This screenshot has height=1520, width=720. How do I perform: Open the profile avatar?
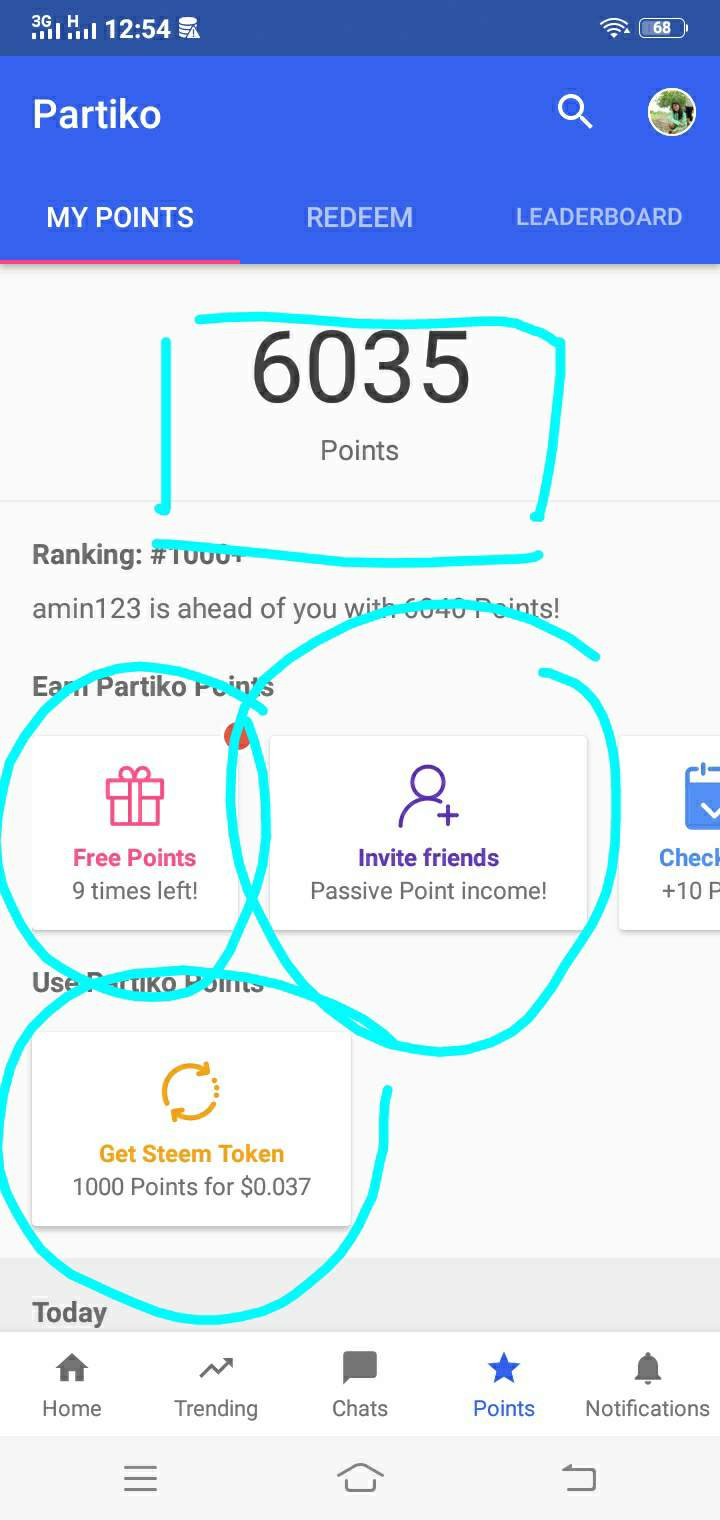click(x=671, y=112)
